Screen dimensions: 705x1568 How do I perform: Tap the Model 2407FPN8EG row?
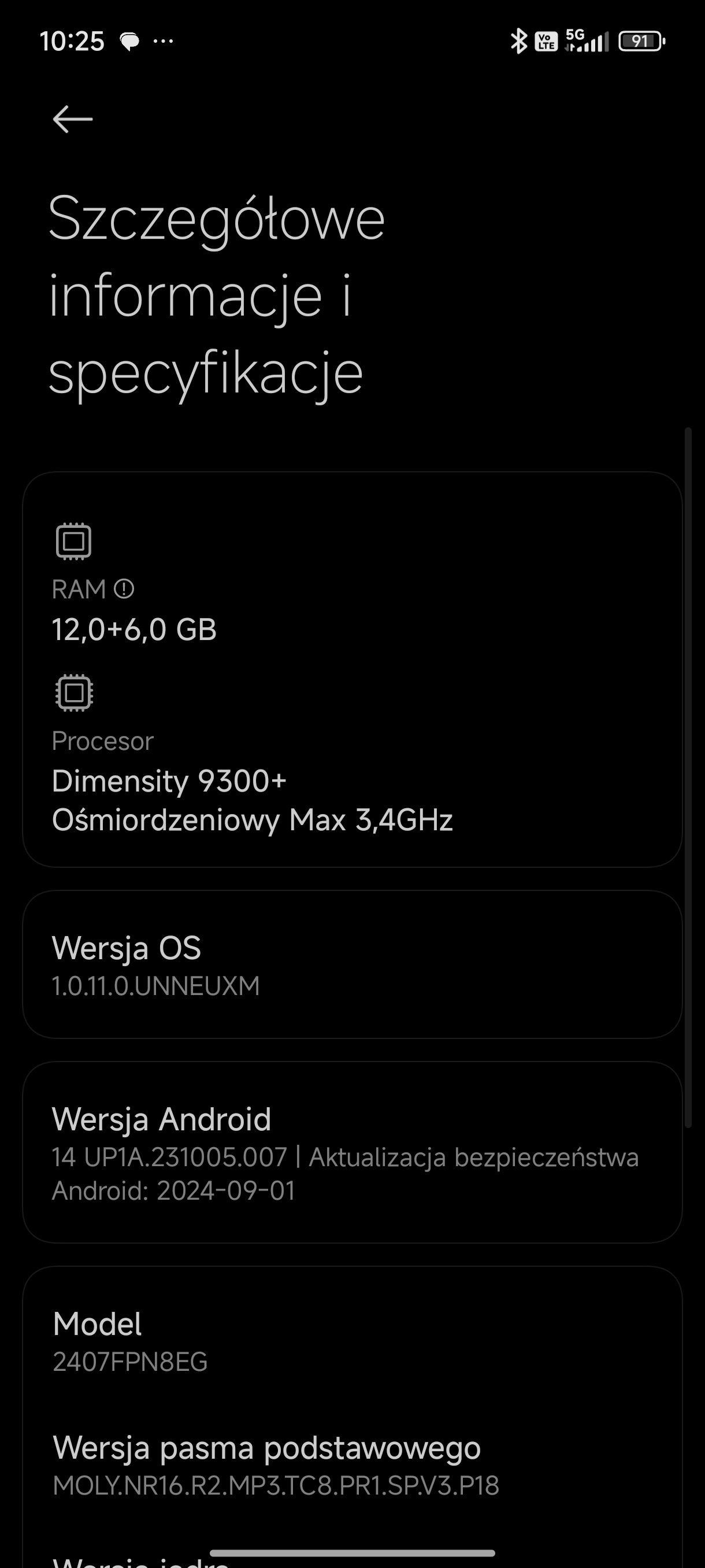click(352, 1342)
